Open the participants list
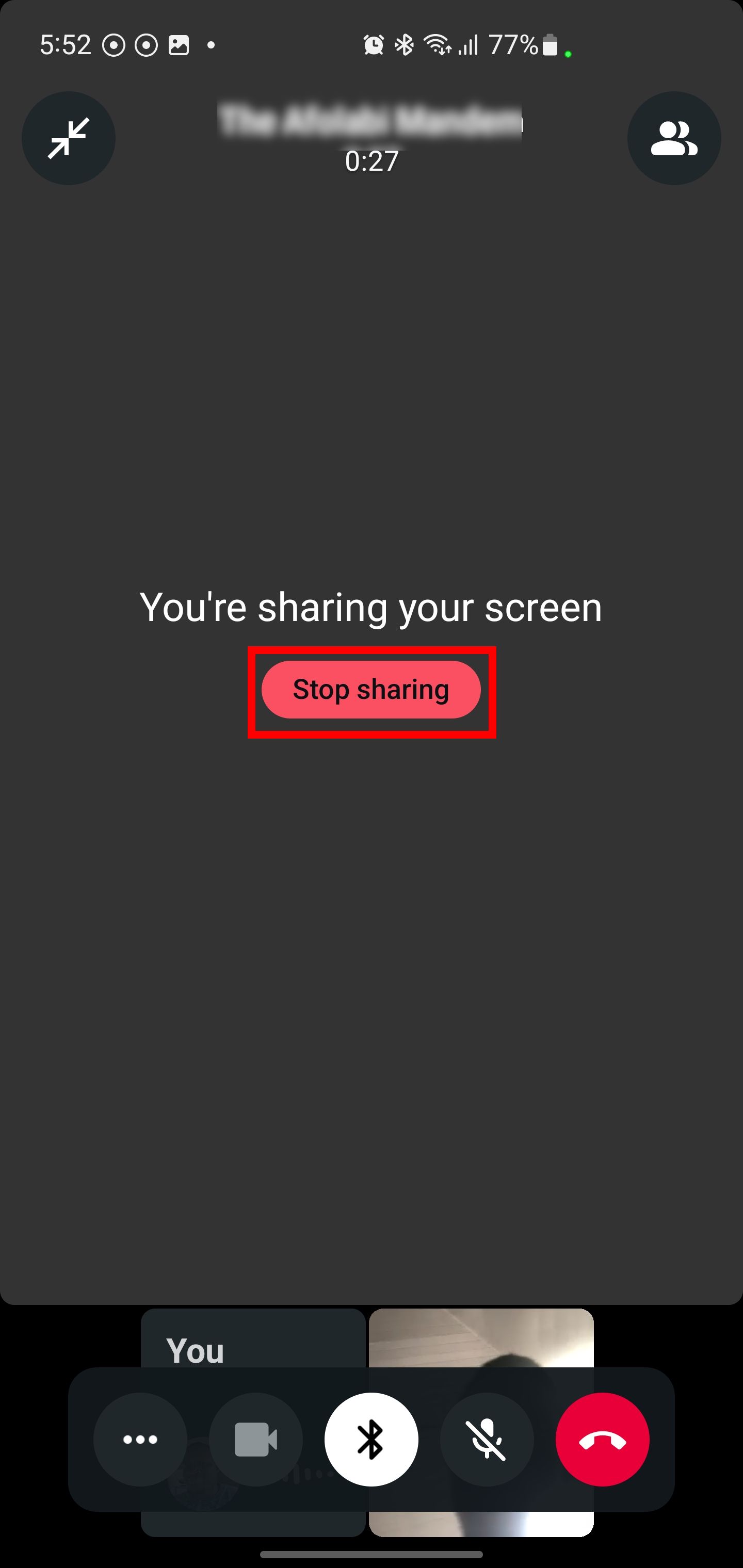This screenshot has width=743, height=1568. point(673,138)
